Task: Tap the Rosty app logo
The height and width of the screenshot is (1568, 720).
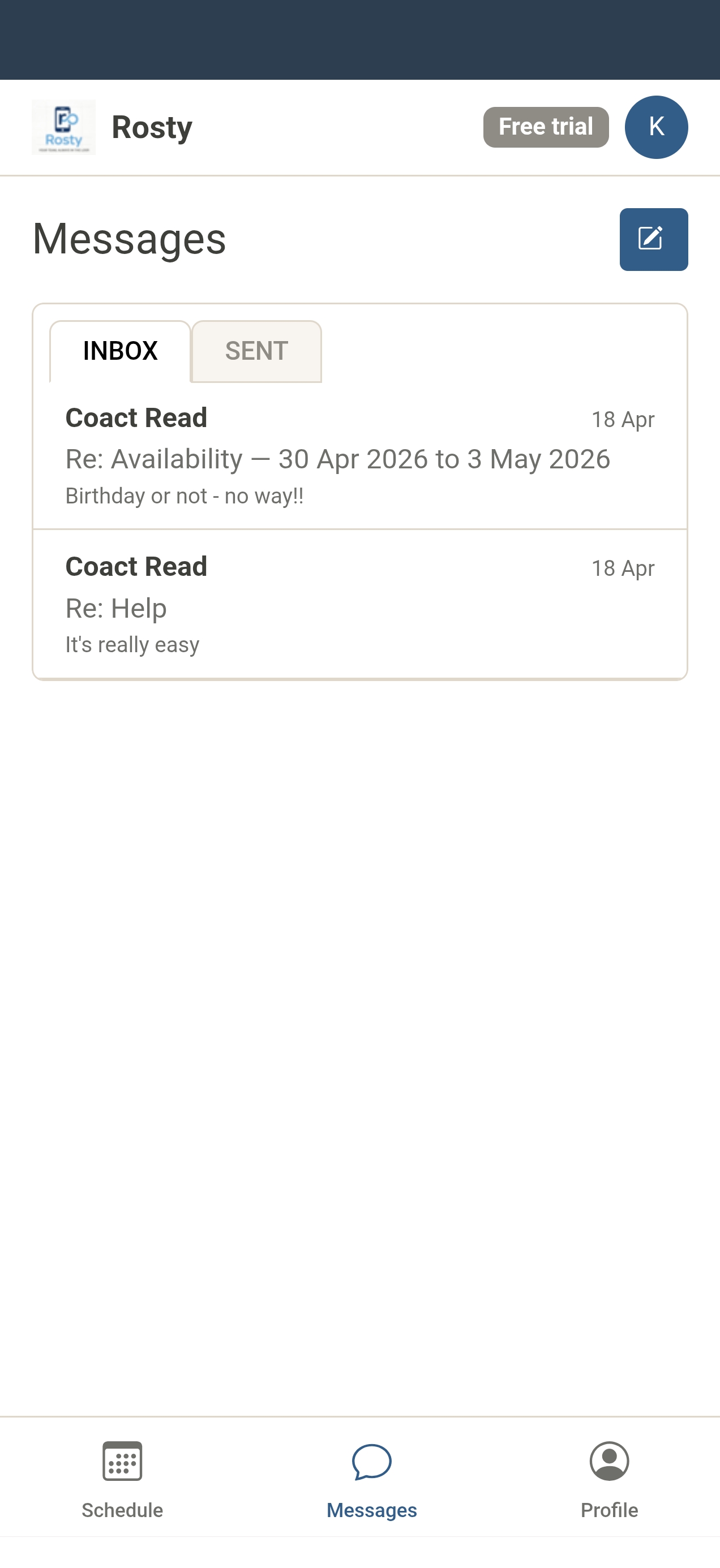Action: (x=64, y=126)
